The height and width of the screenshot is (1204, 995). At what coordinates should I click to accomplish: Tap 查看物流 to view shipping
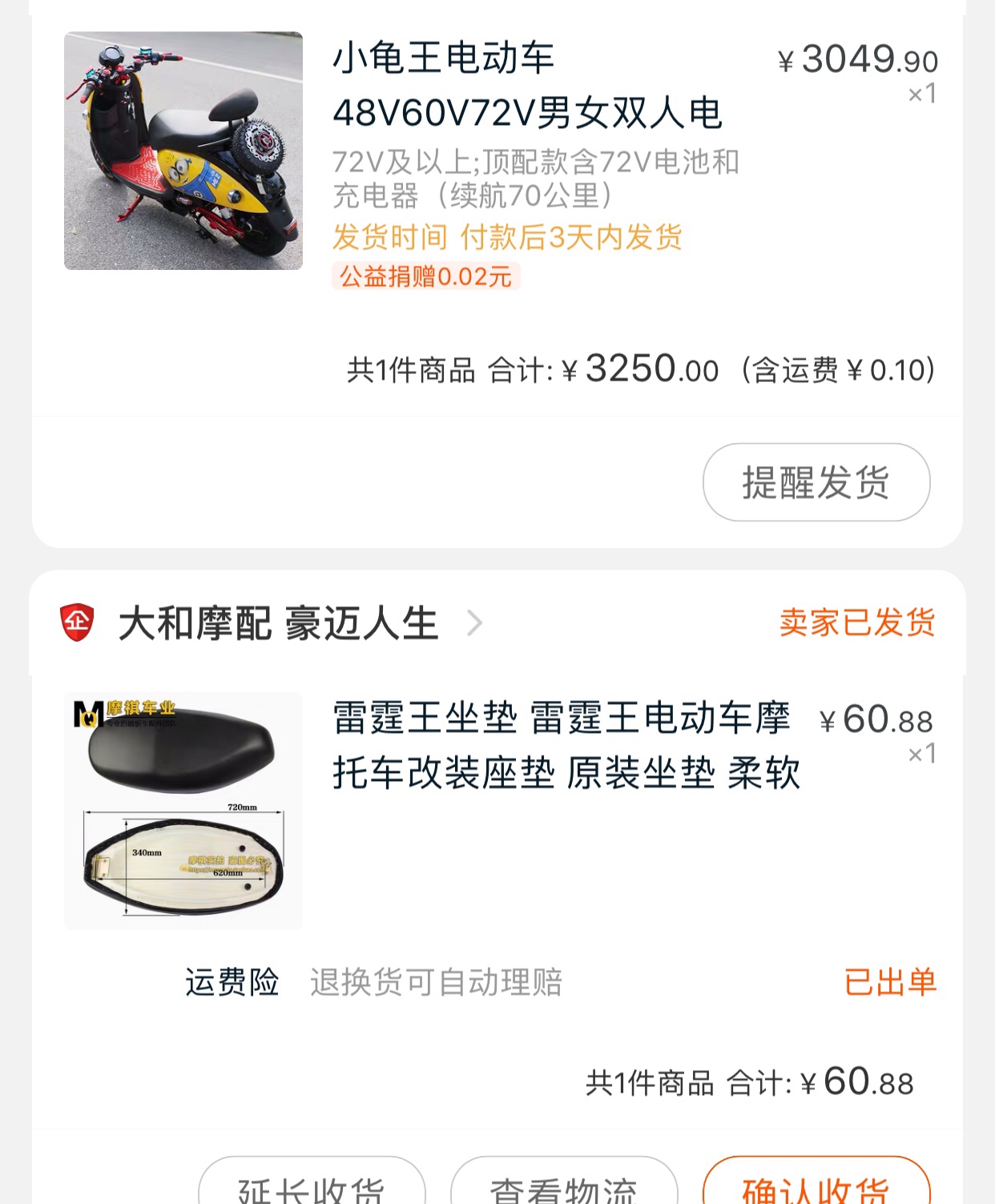coord(563,1186)
